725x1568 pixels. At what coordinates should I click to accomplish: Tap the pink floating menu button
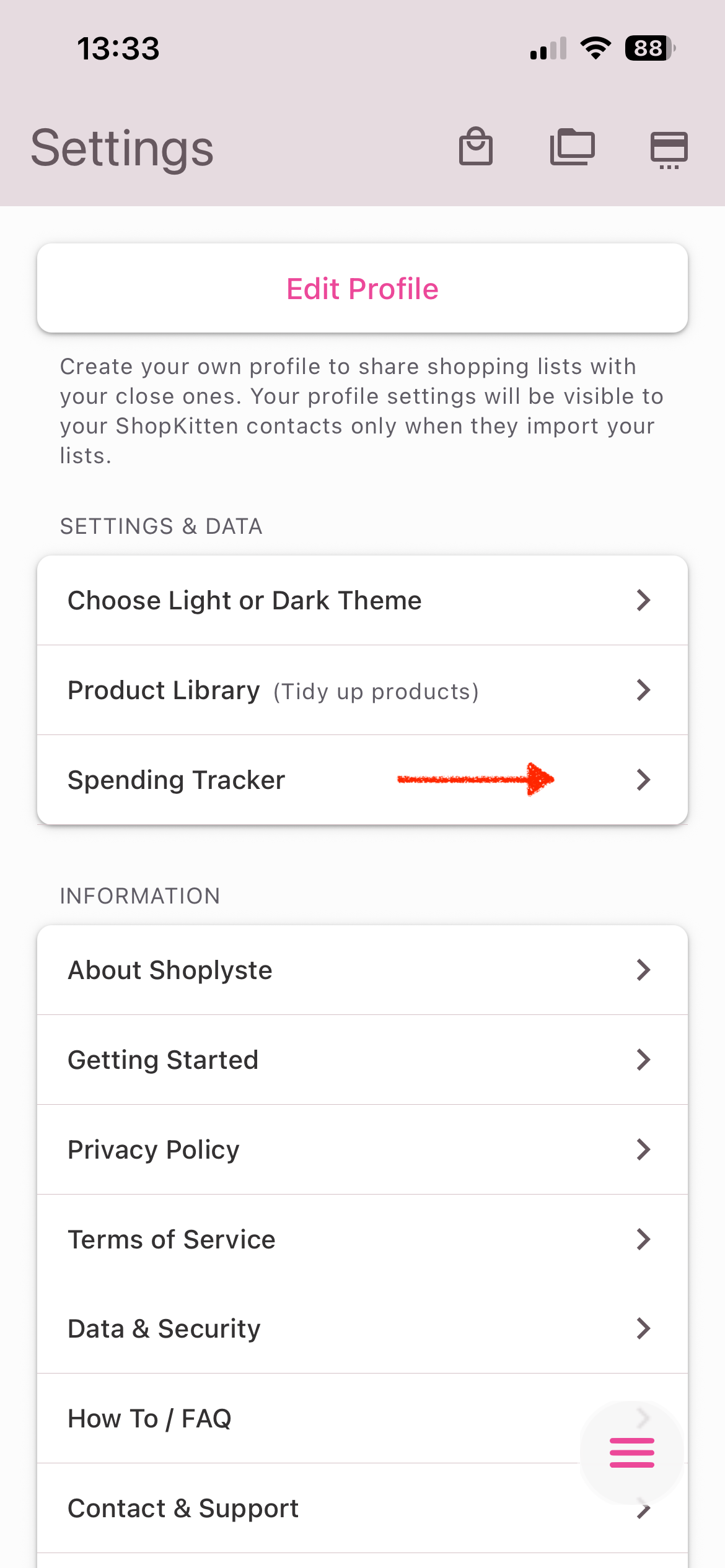click(x=631, y=1452)
